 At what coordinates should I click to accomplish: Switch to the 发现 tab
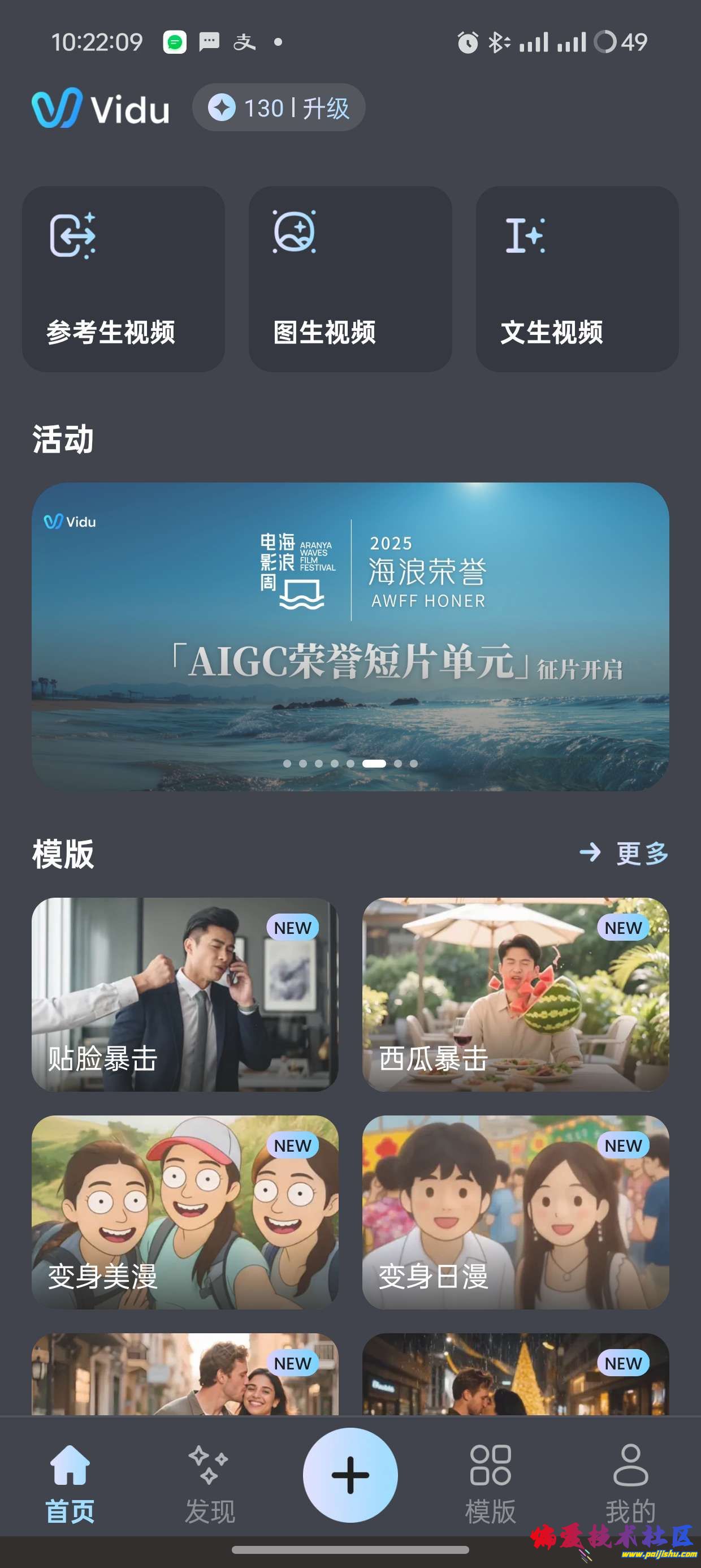click(x=209, y=1484)
